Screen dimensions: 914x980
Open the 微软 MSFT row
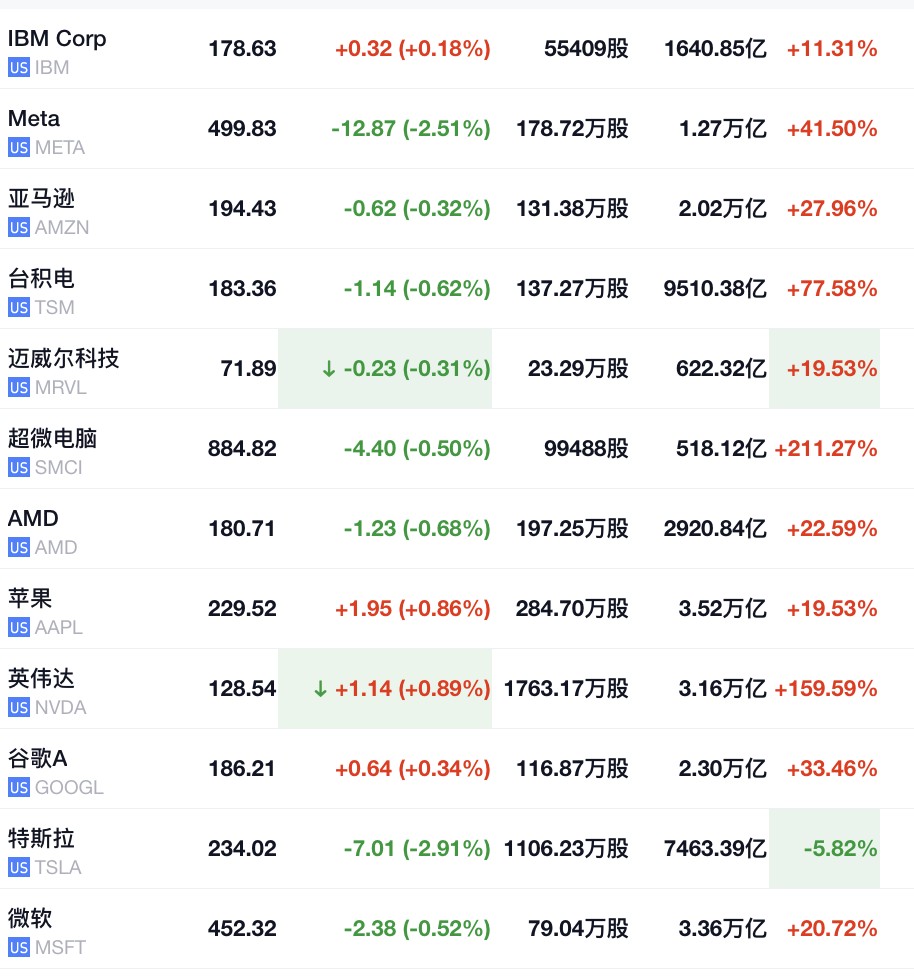(x=31, y=919)
